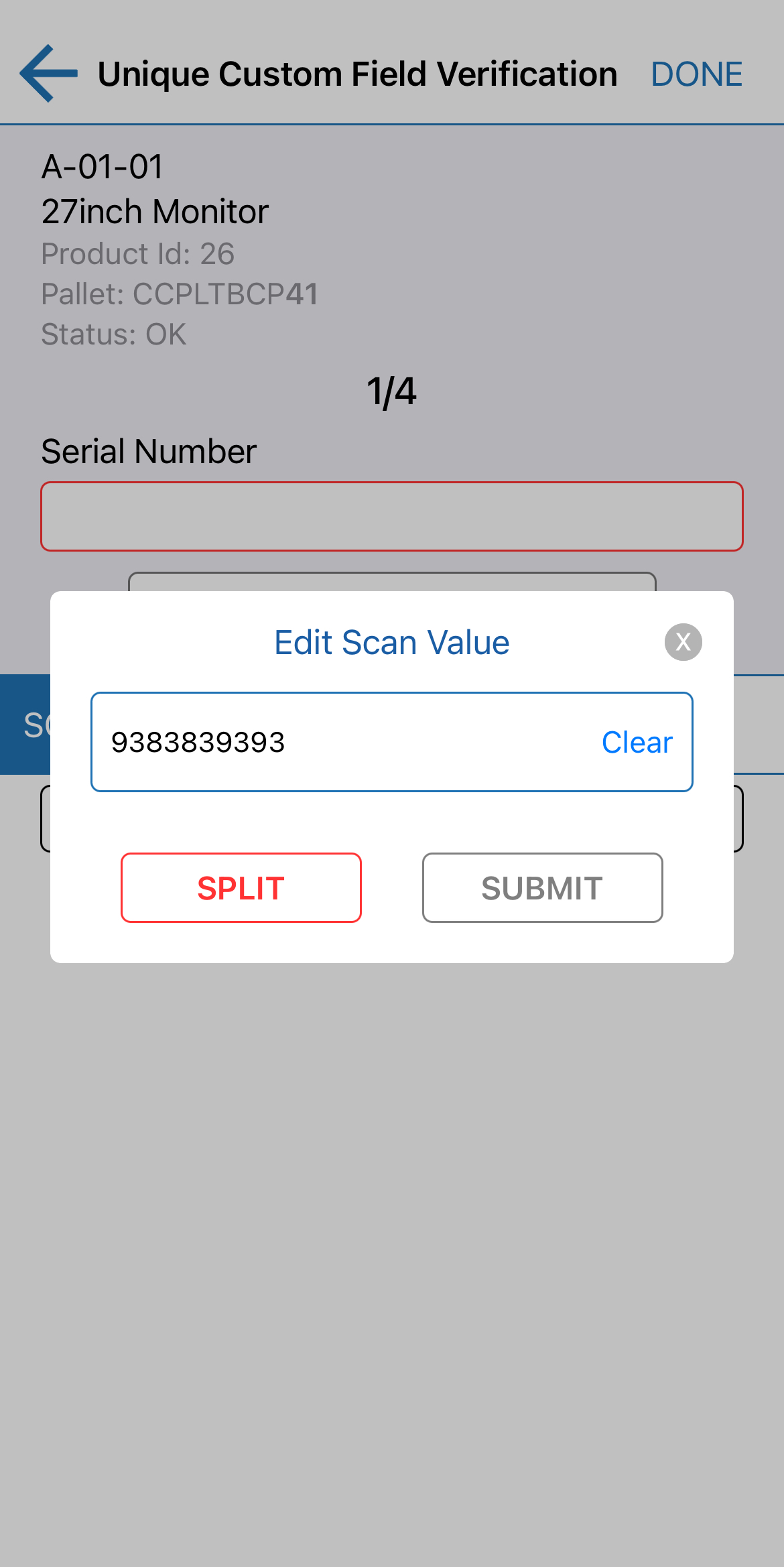Tap the Pallet CCPLTBCP41 detail line
The image size is (784, 1567).
pyautogui.click(x=180, y=294)
